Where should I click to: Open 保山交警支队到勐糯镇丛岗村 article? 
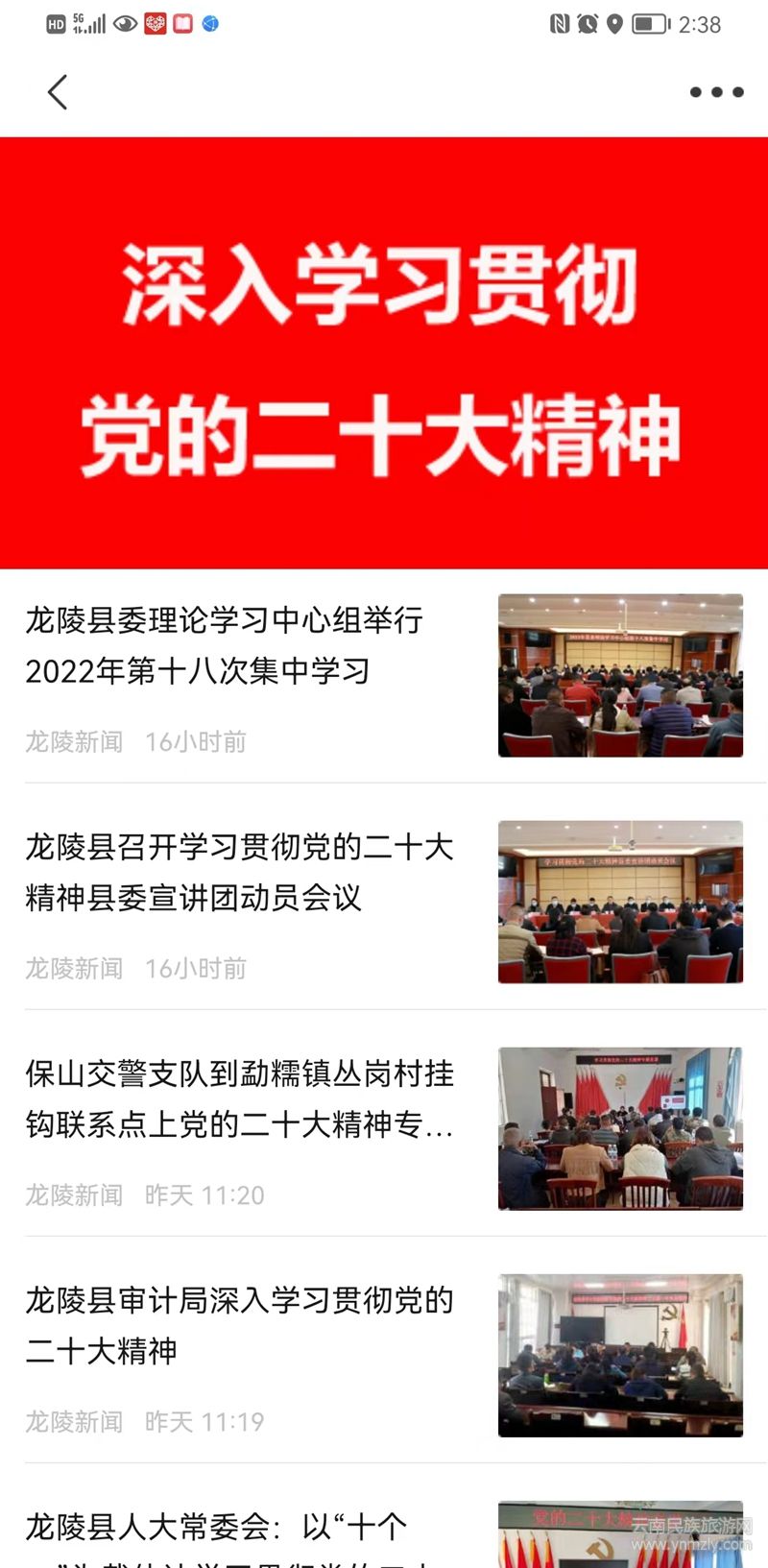point(239,1098)
